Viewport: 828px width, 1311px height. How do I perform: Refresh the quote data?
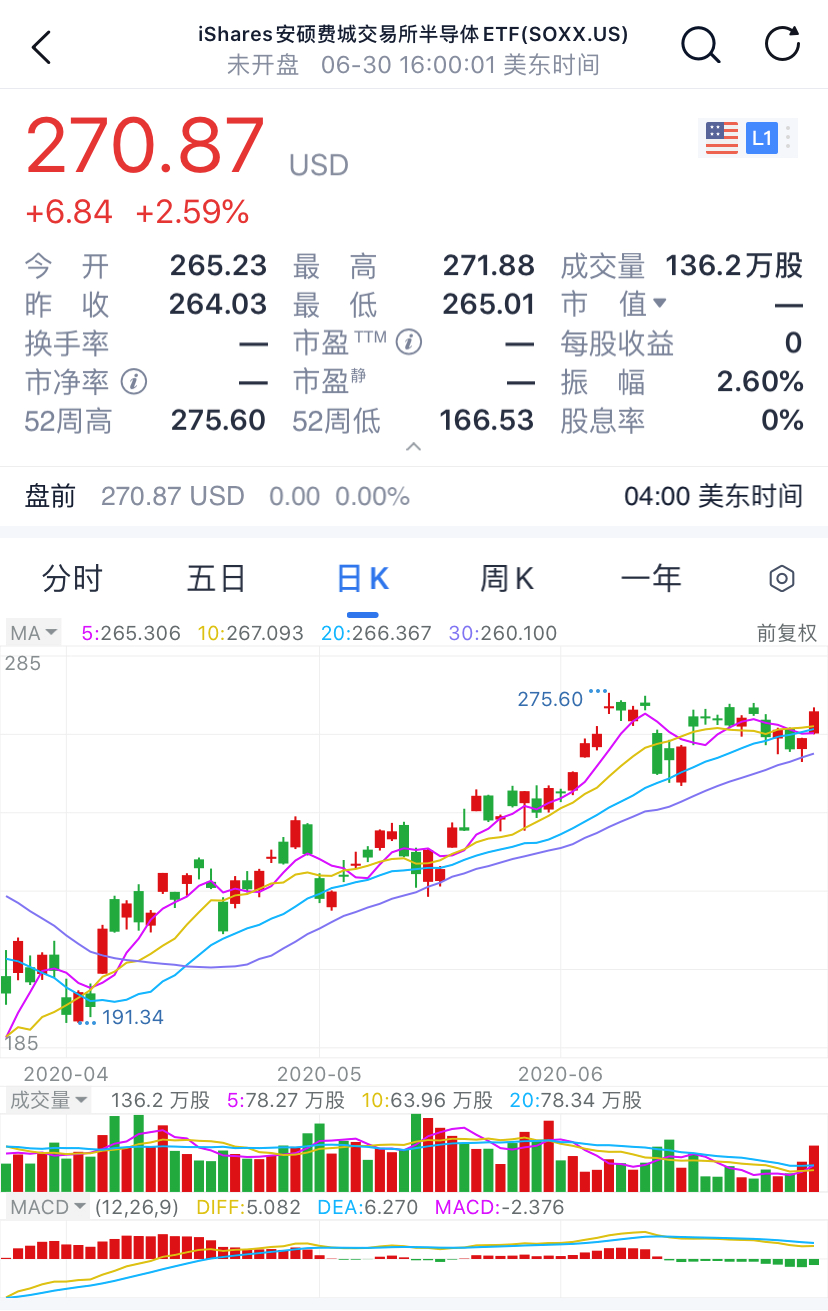(782, 46)
